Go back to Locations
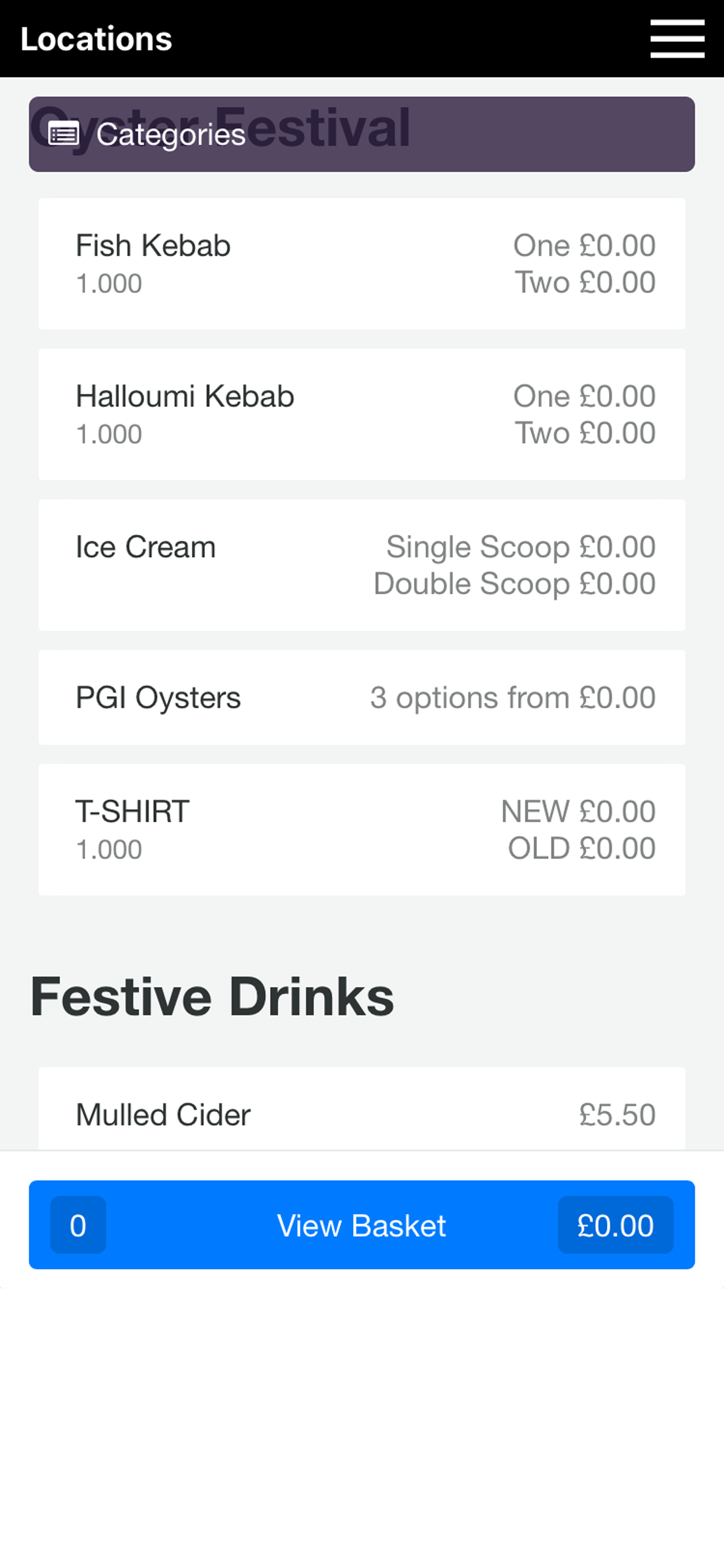Screen dimensions: 724x1568 [x=96, y=38]
